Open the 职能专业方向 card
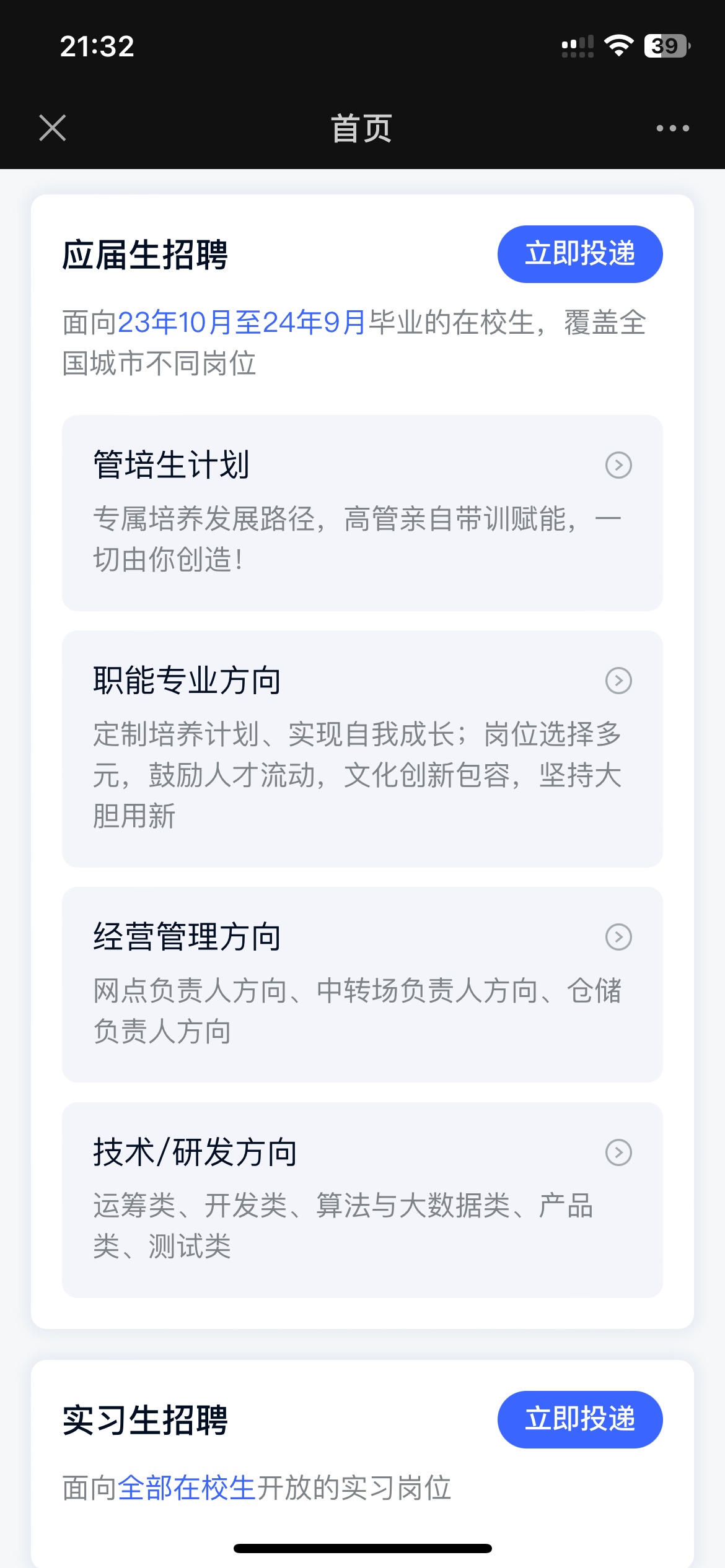The height and width of the screenshot is (1568, 725). click(362, 749)
